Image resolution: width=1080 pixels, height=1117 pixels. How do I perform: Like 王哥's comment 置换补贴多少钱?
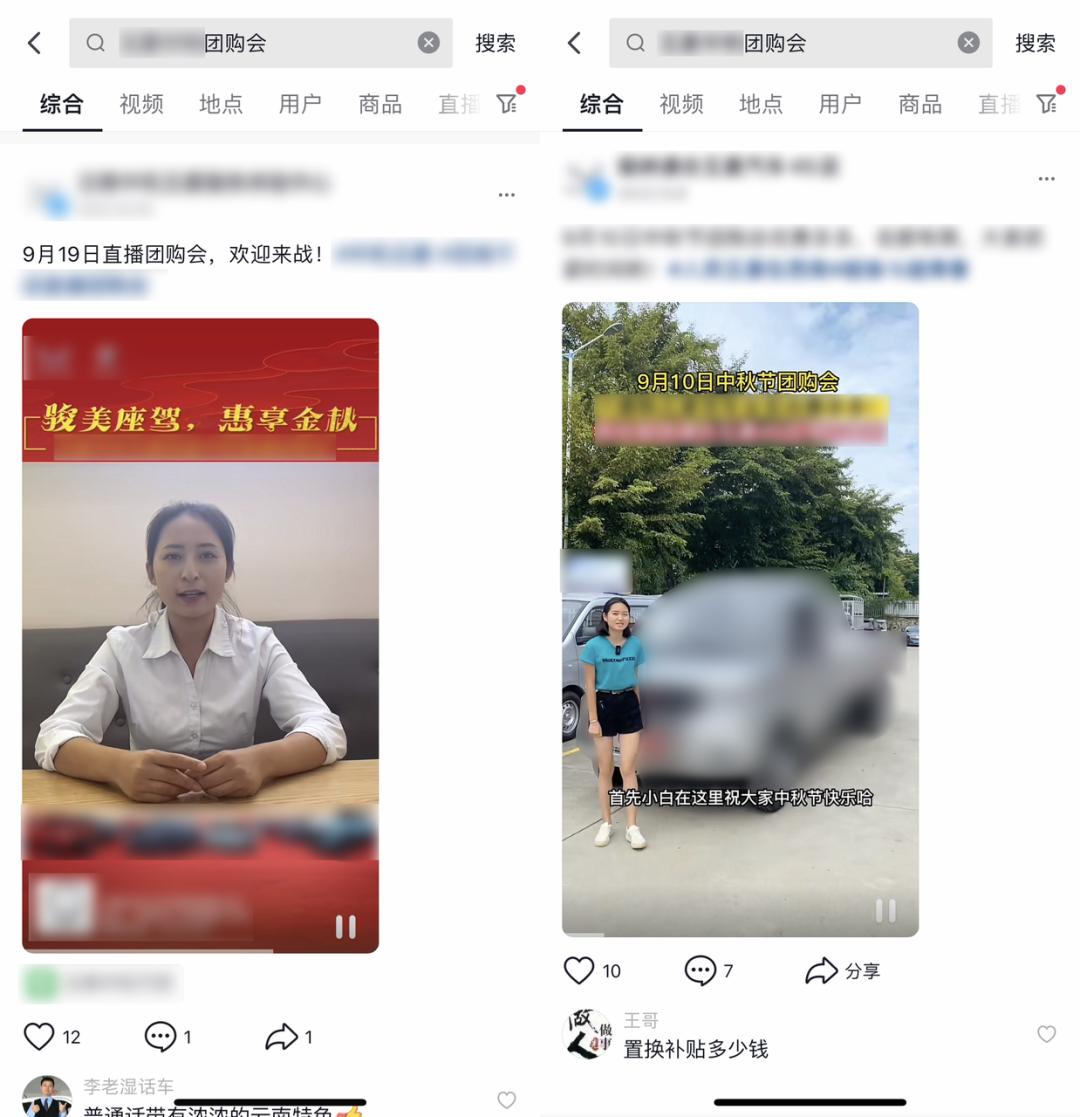[1046, 1034]
